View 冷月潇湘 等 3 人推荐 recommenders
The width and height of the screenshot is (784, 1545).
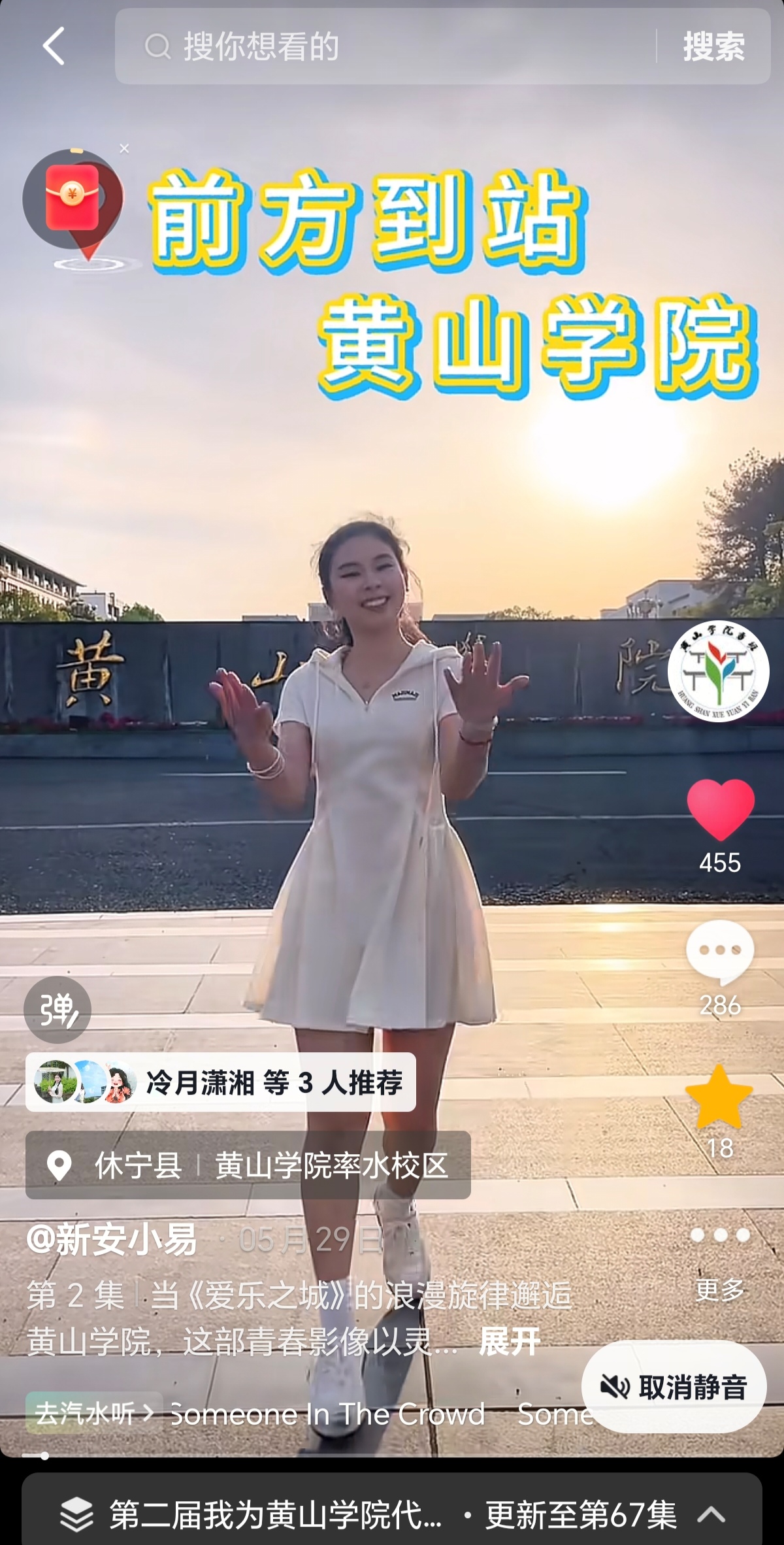coord(220,1082)
